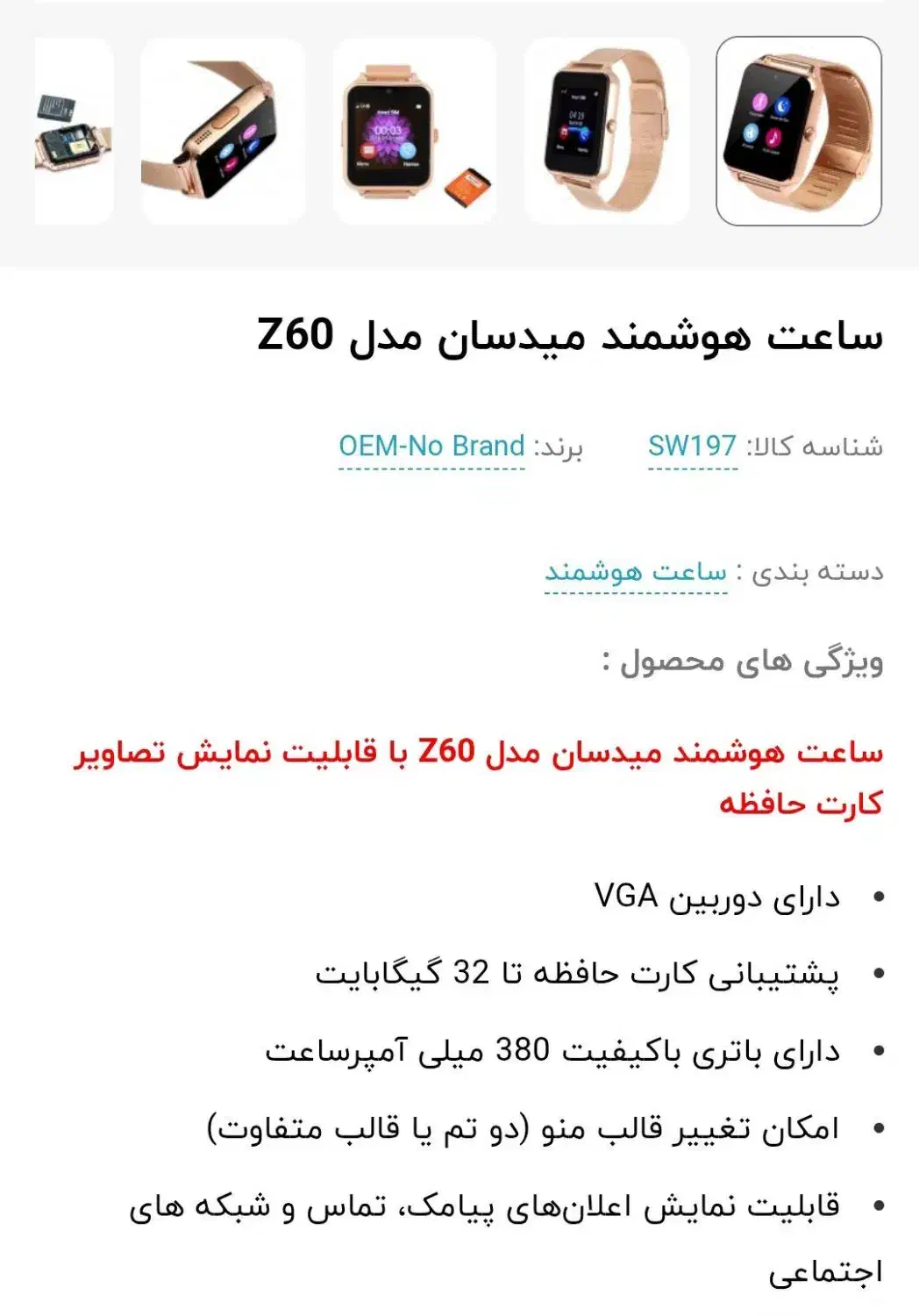The image size is (919, 1316).
Task: Select the thumbnail showing watch with orange battery
Action: (415, 132)
